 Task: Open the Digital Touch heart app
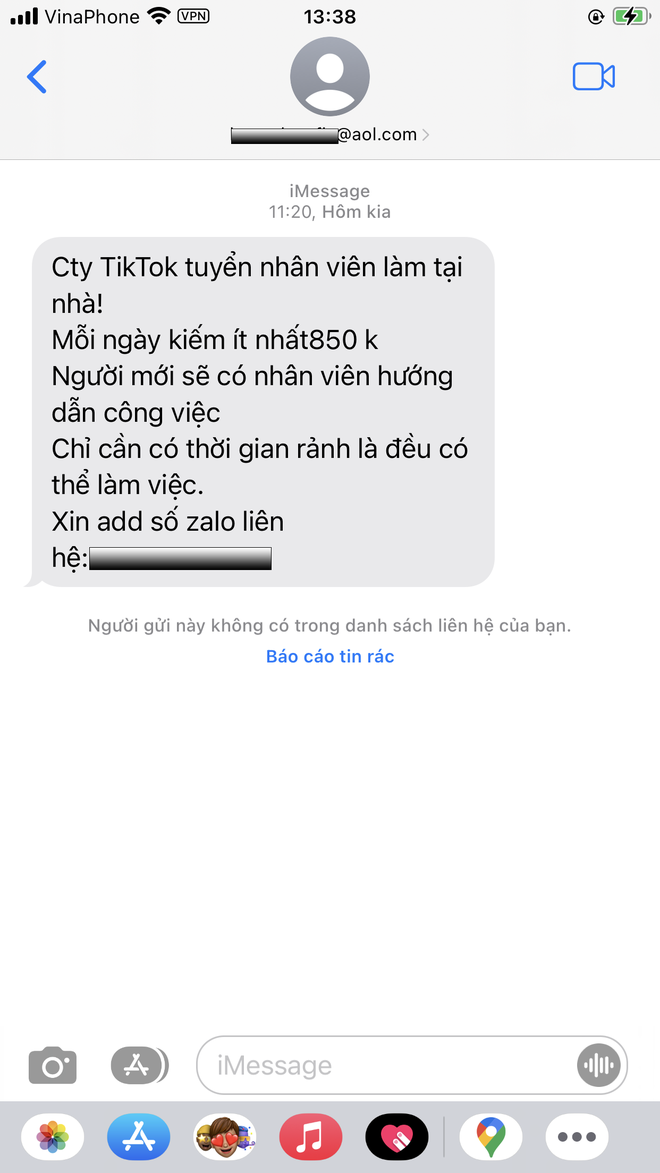397,1136
